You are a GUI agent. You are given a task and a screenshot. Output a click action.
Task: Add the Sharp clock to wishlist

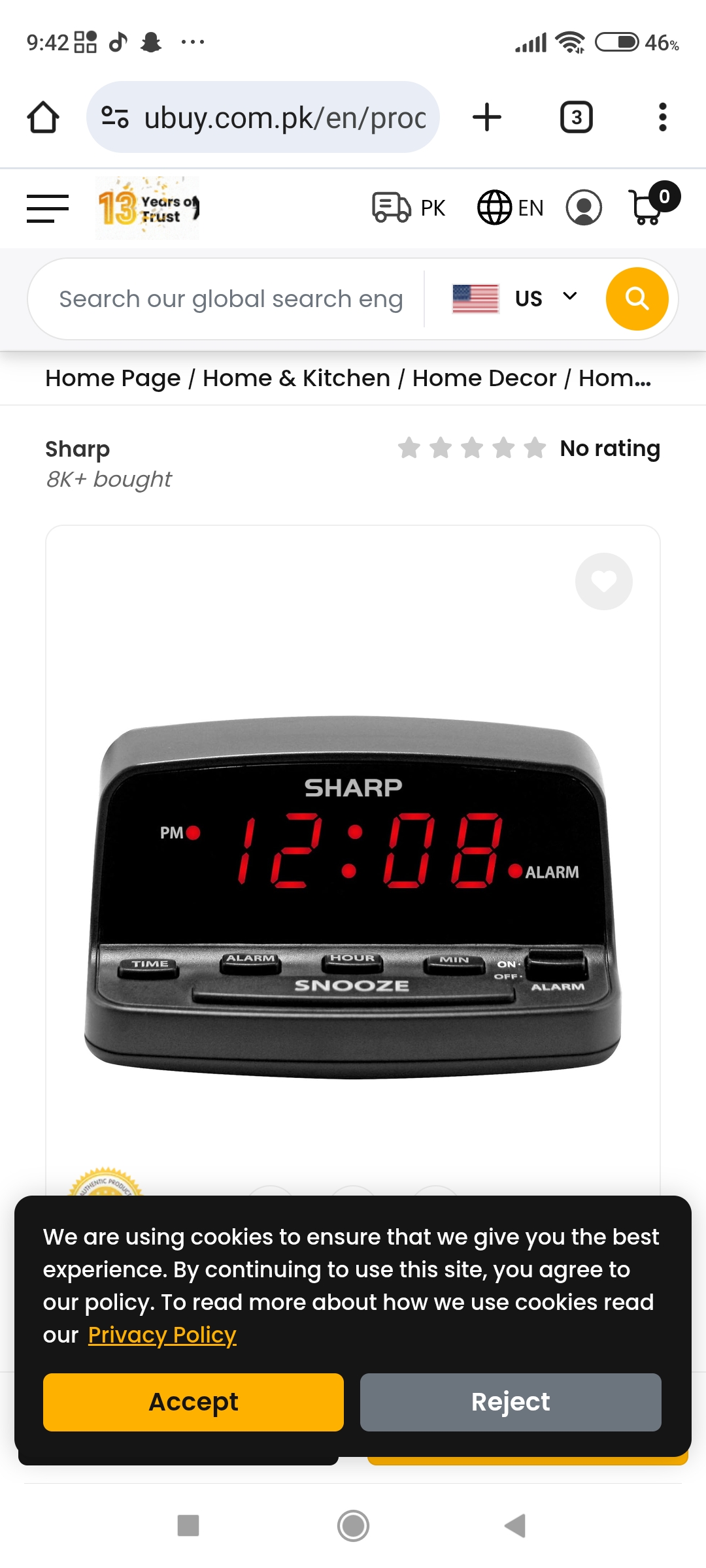(x=603, y=581)
